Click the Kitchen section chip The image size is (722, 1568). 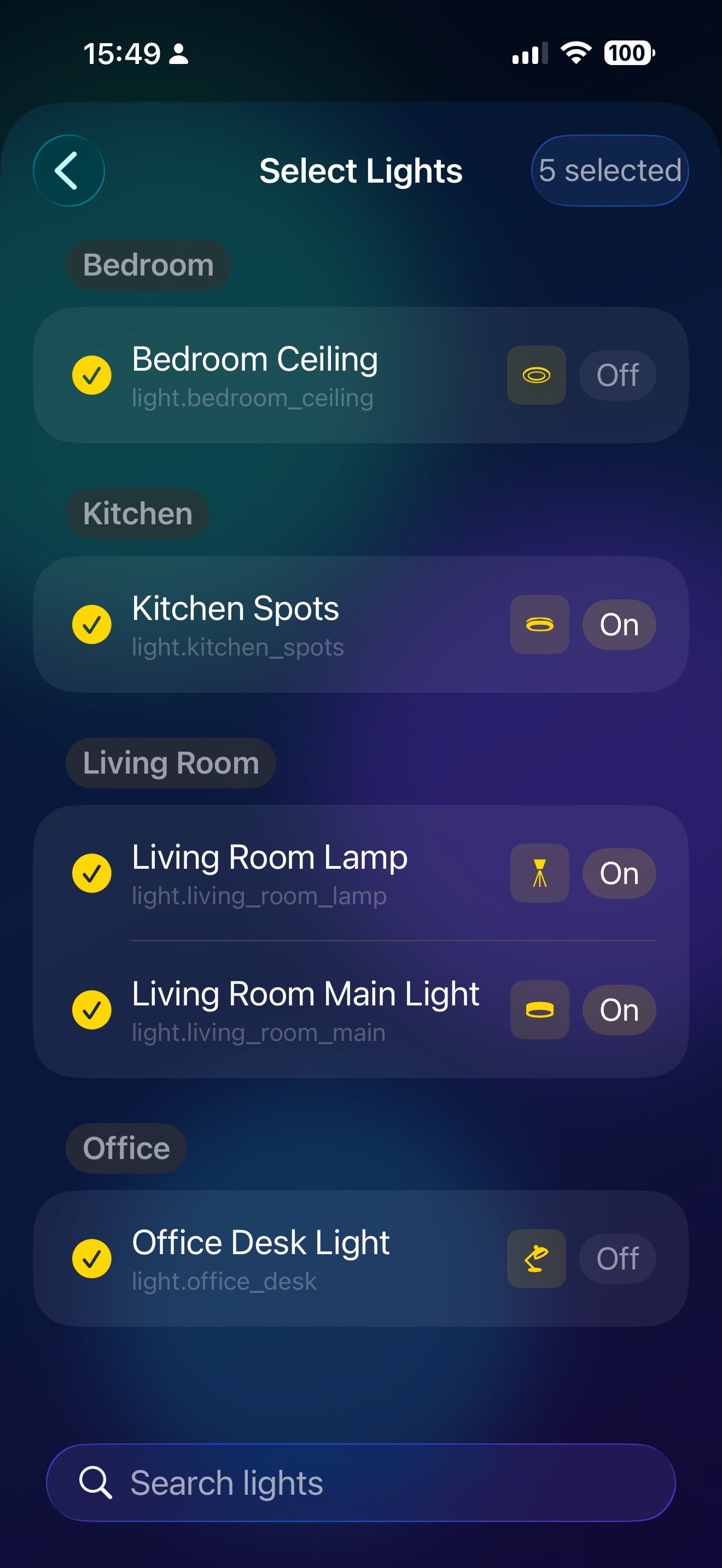tap(137, 513)
